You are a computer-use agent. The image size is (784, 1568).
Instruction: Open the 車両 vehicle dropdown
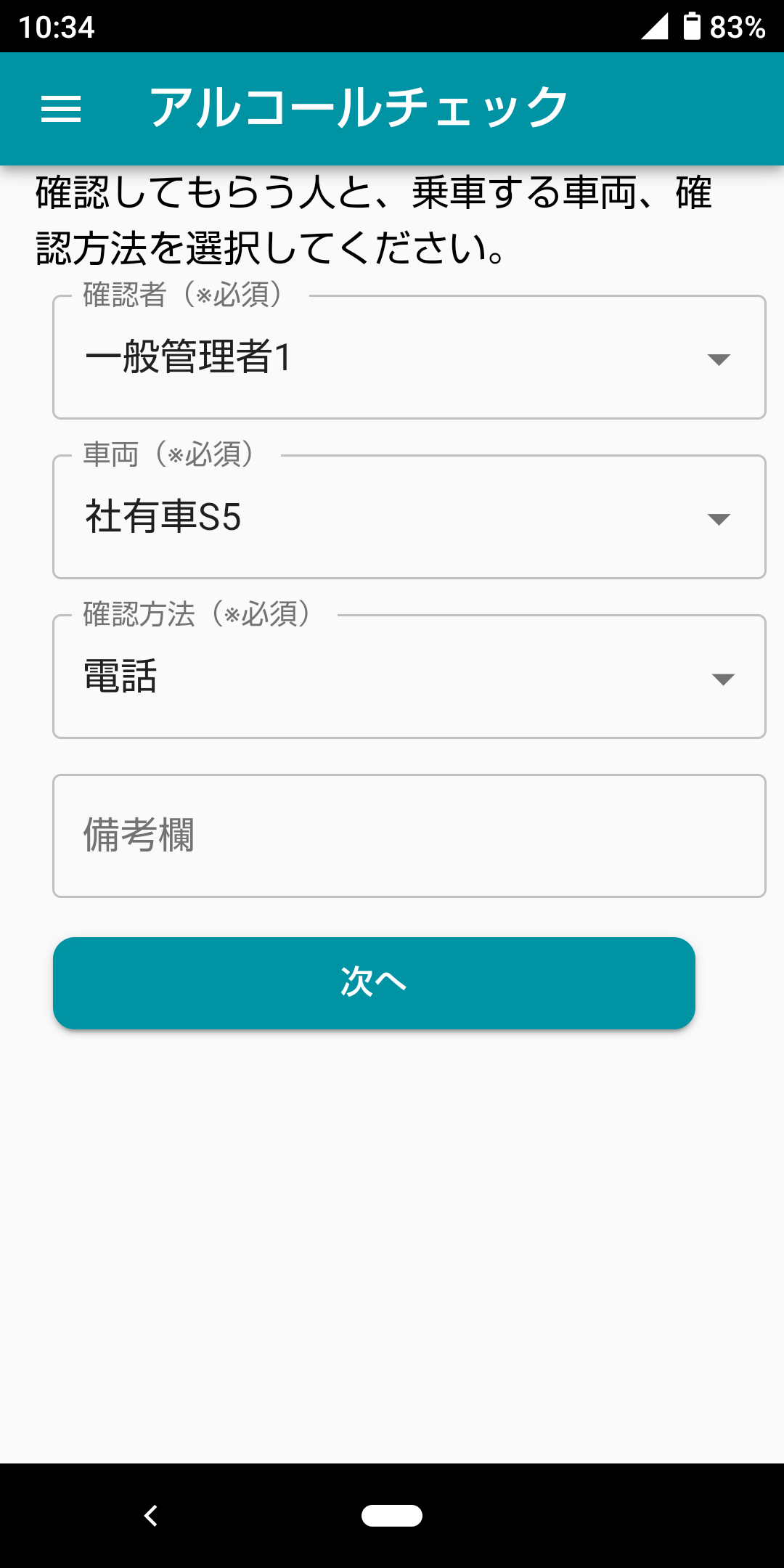point(409,518)
